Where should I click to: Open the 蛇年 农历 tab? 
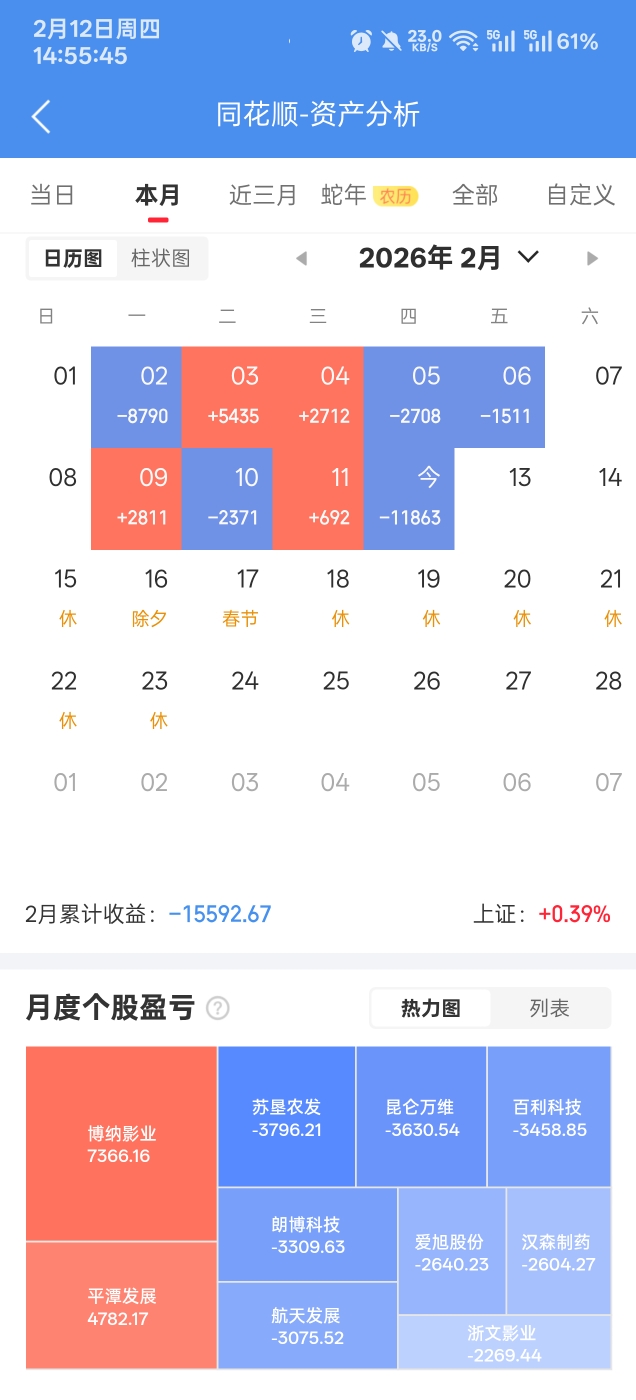(369, 195)
